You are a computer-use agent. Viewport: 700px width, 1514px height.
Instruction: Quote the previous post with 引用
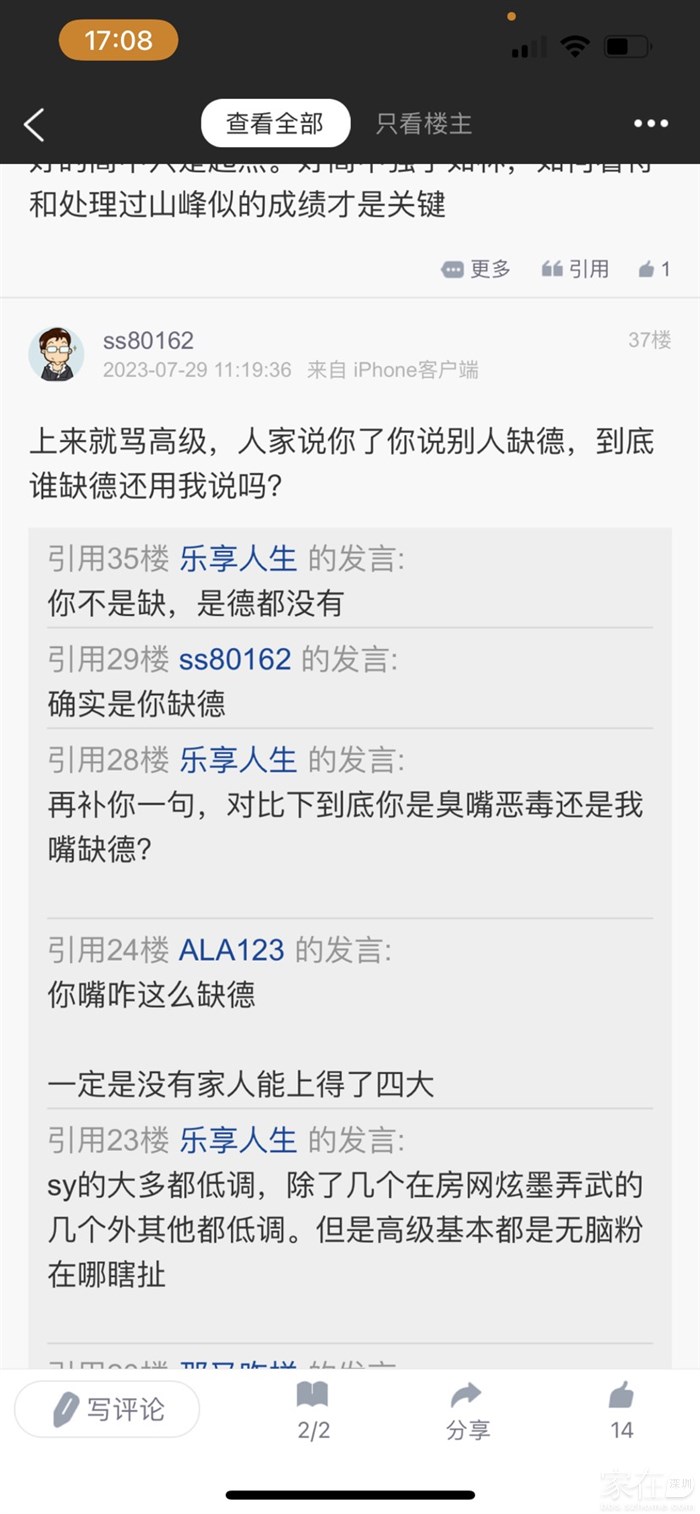(x=576, y=269)
